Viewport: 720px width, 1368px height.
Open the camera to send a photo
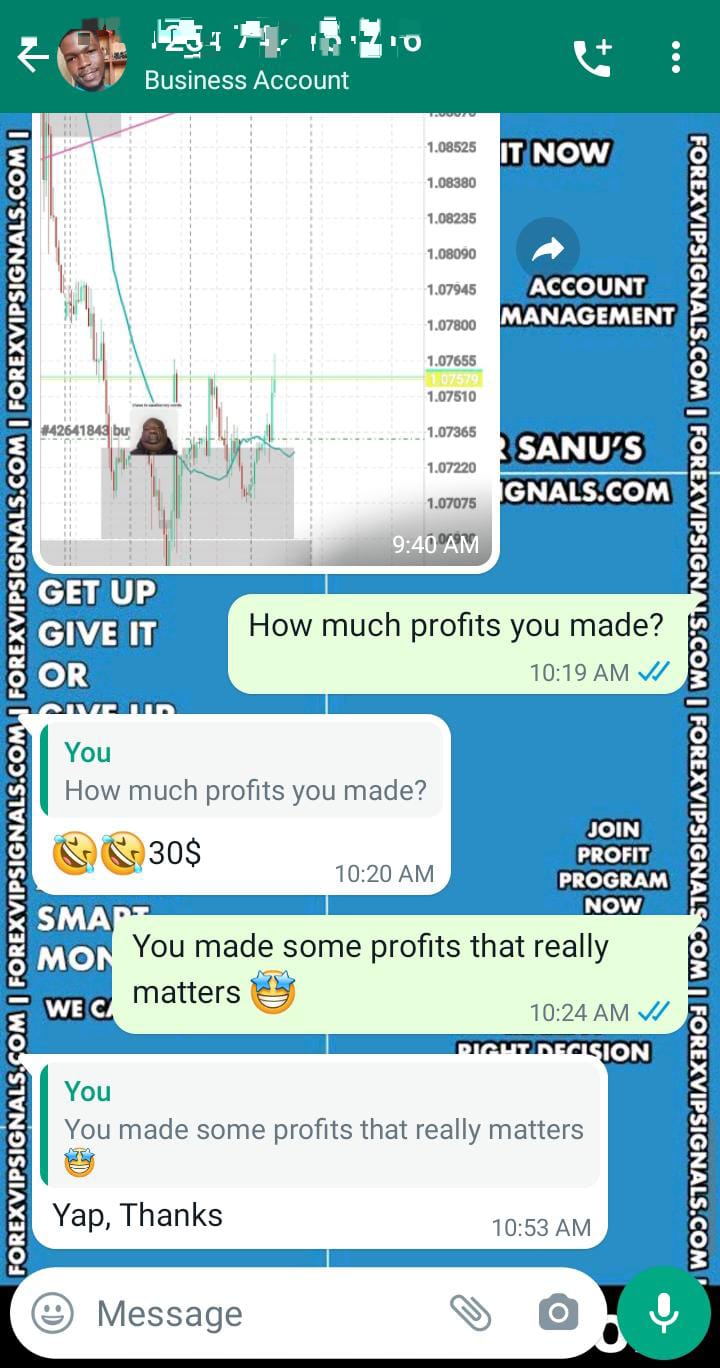557,1313
